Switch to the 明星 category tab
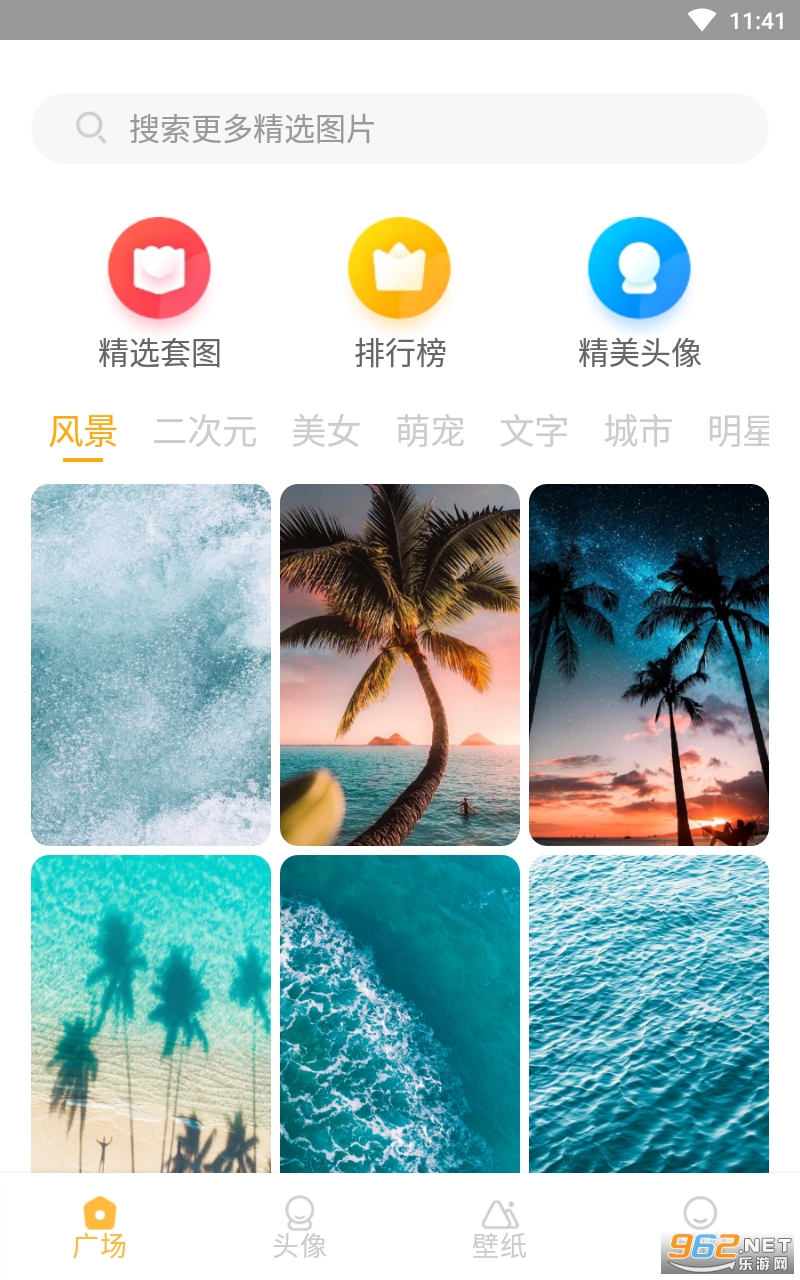The height and width of the screenshot is (1280, 800). [x=740, y=432]
